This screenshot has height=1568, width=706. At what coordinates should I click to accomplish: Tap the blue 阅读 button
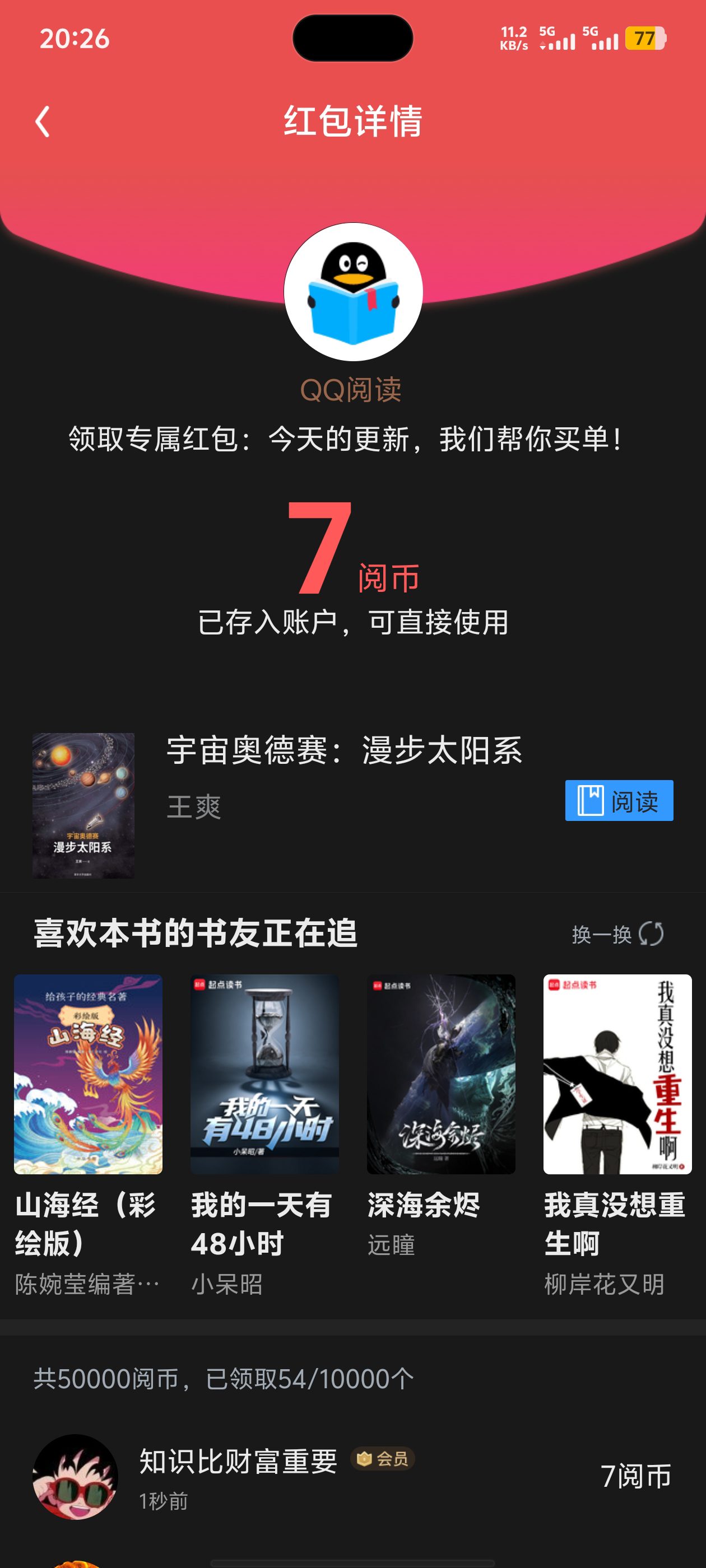pos(618,800)
